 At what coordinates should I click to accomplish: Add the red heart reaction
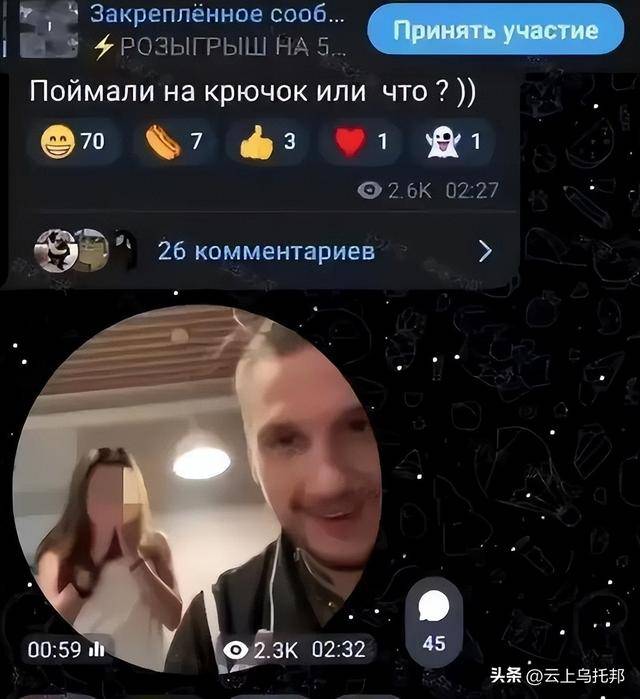(361, 142)
